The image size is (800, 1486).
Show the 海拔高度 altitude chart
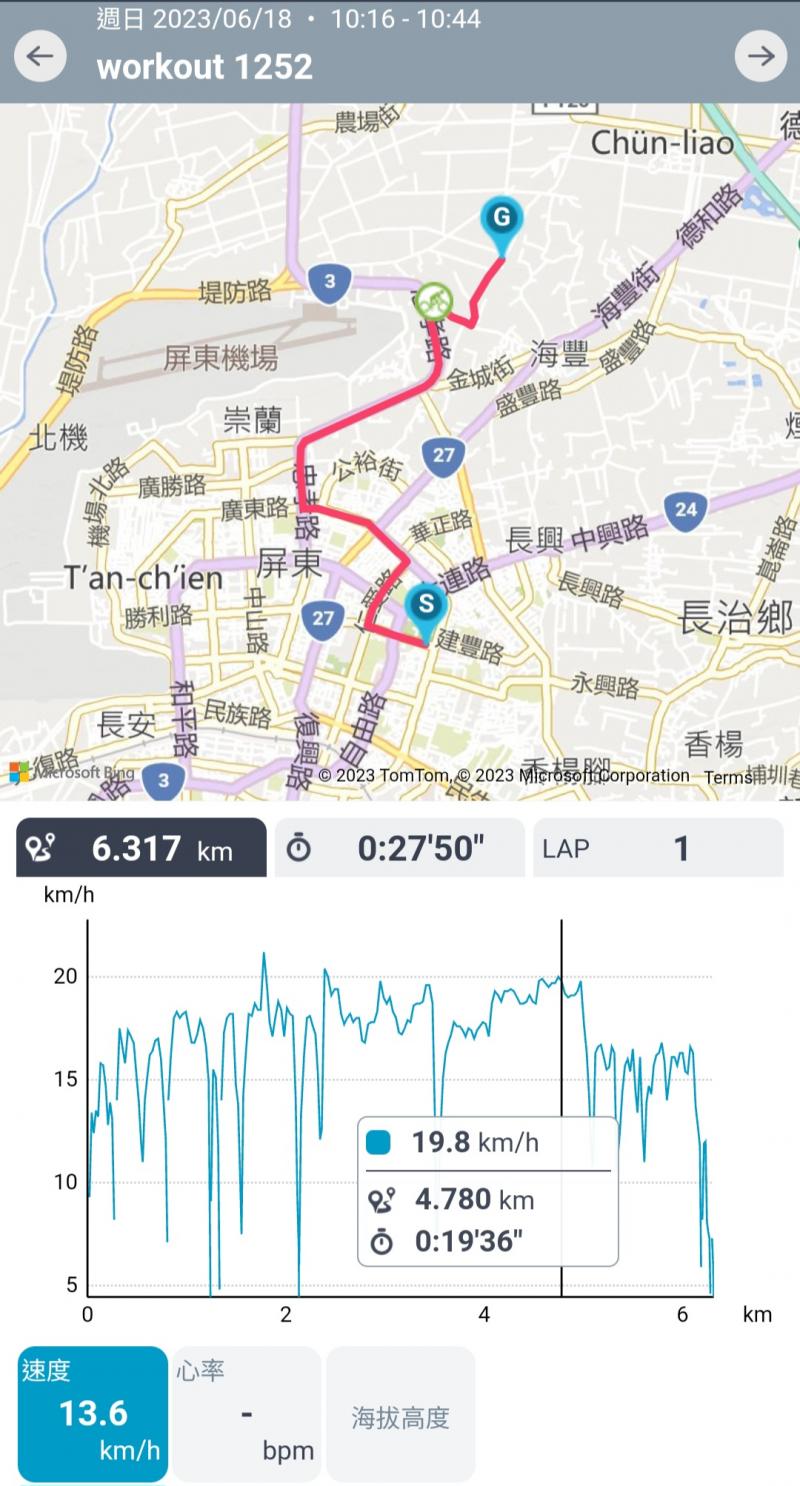400,1413
